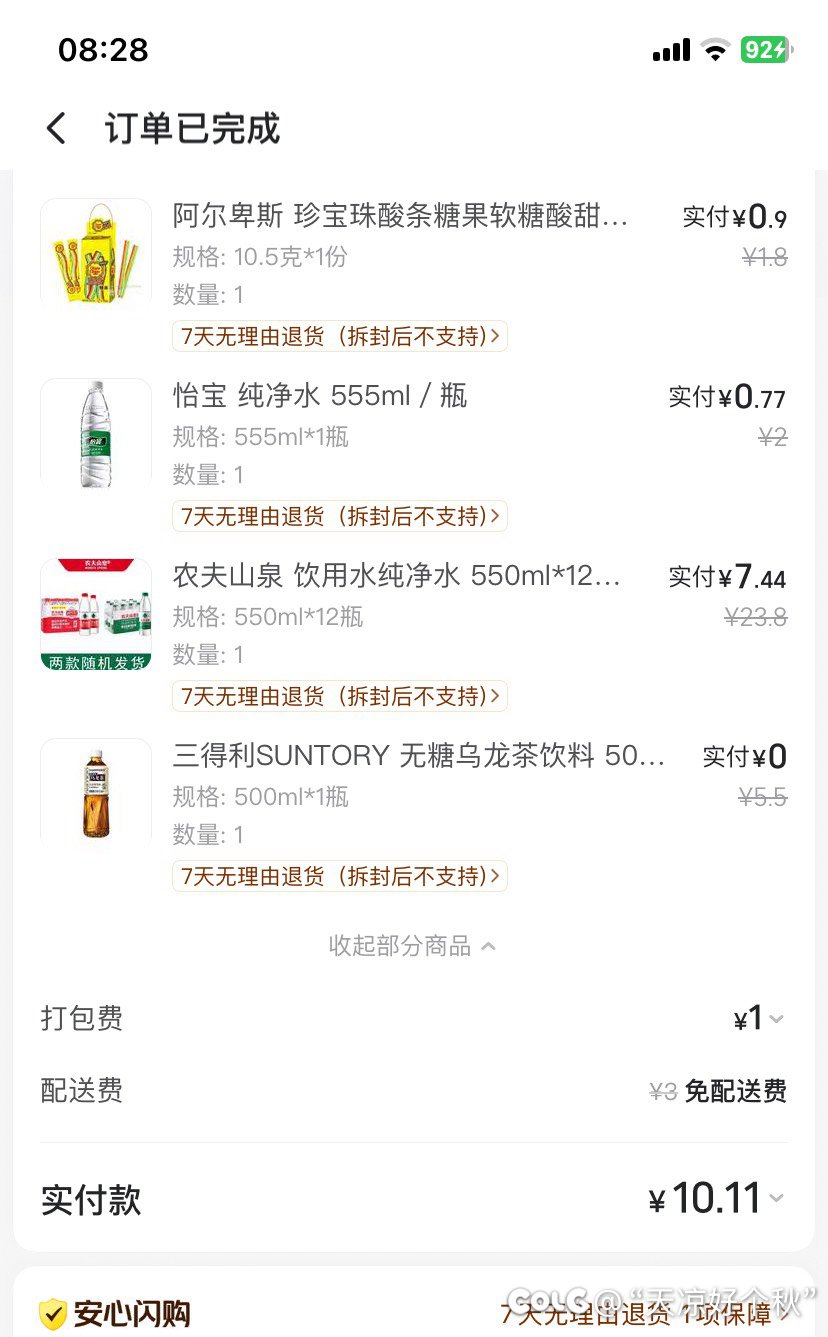This screenshot has height=1337, width=828.
Task: View the return policy under Suntory tea
Action: tap(339, 876)
